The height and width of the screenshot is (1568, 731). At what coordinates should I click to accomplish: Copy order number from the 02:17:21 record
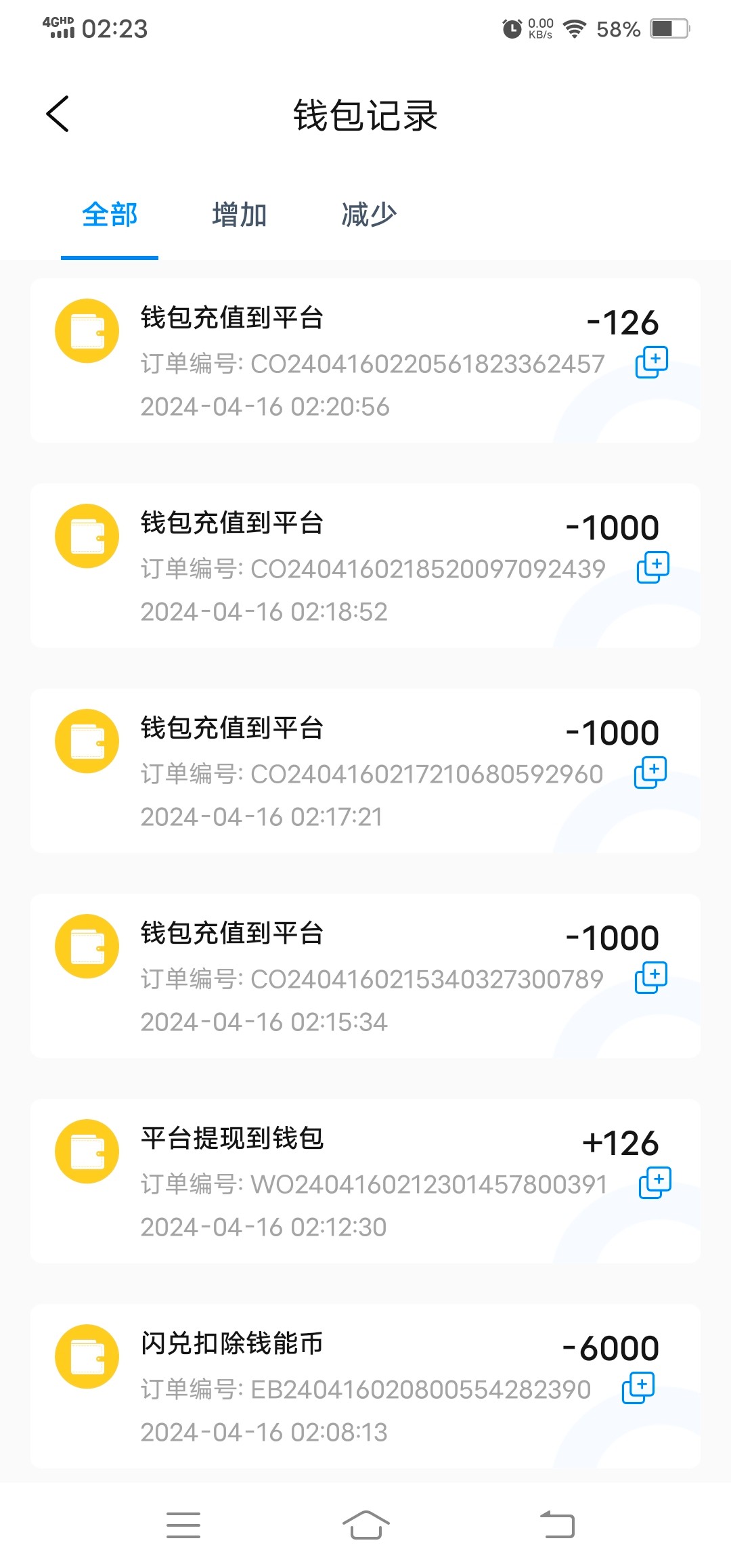[x=650, y=772]
